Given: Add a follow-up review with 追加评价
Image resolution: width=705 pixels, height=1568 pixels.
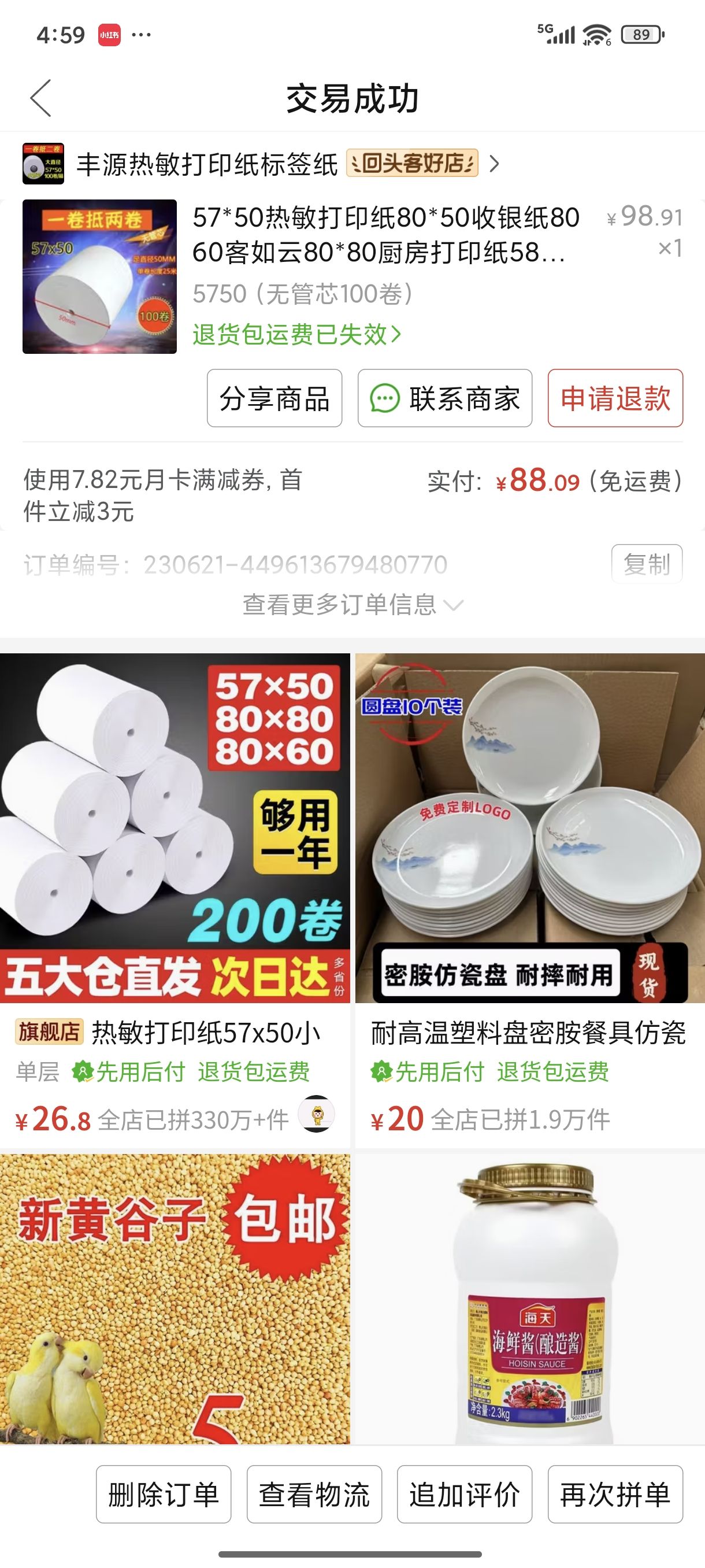Looking at the screenshot, I should click(x=465, y=1495).
